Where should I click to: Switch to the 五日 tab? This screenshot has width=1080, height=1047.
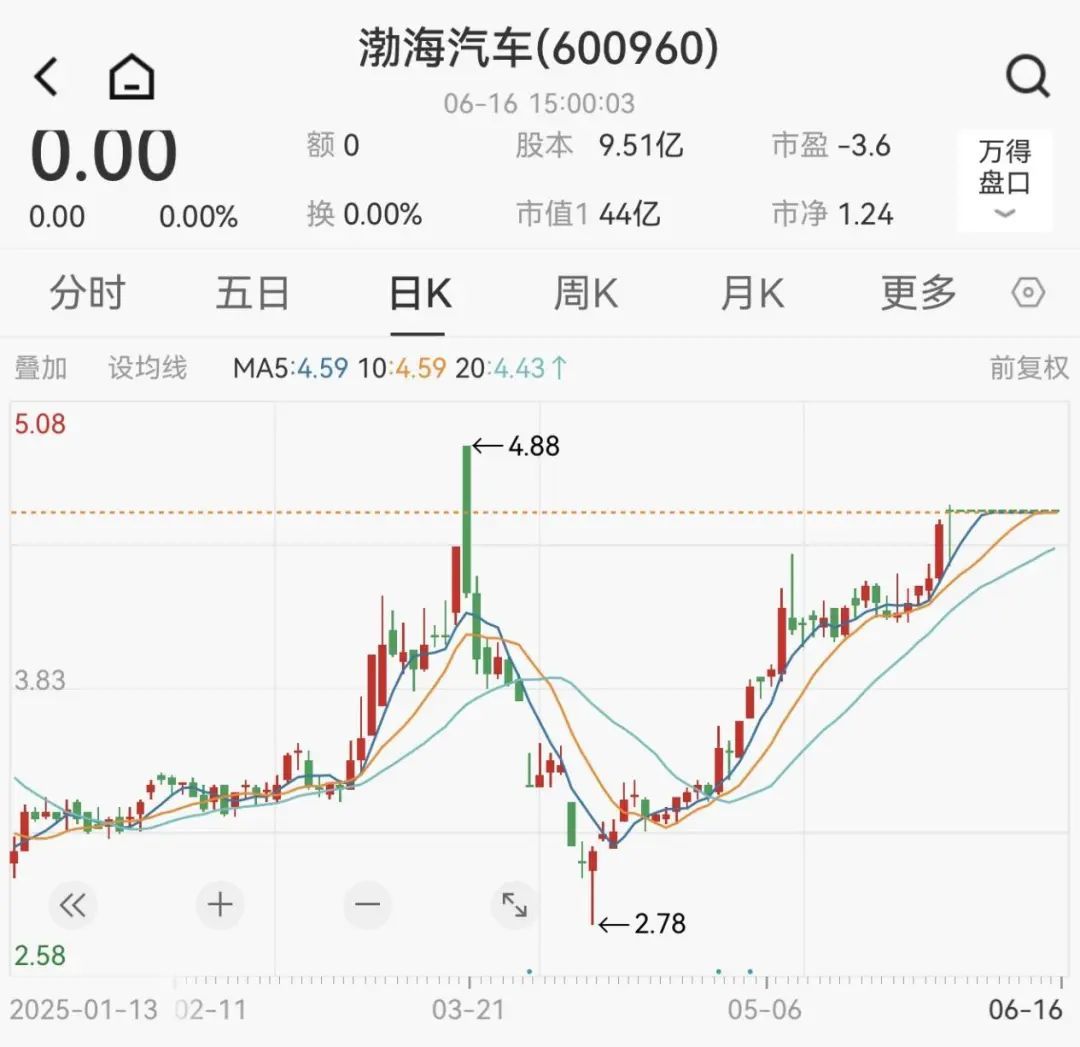coord(252,294)
